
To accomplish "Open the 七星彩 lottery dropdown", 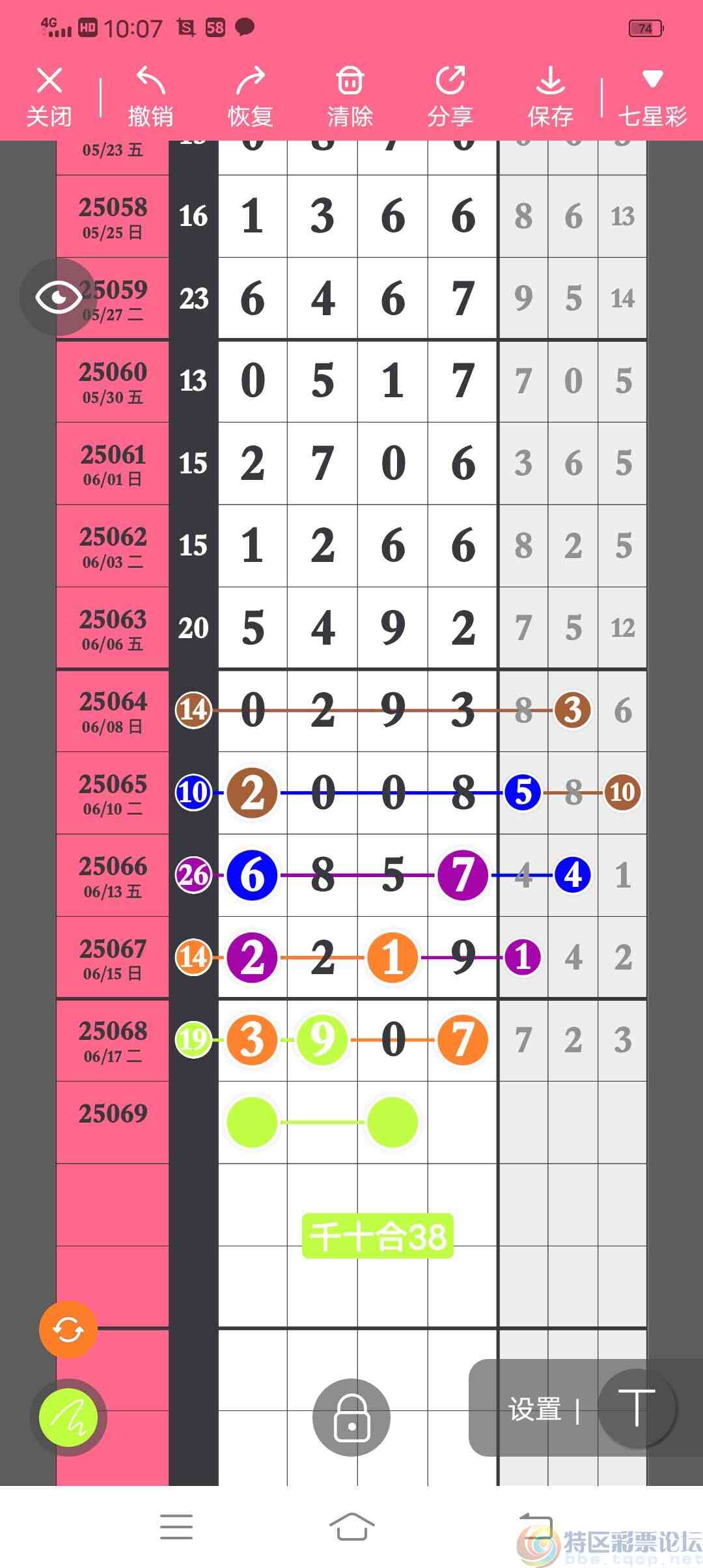I will 652,96.
